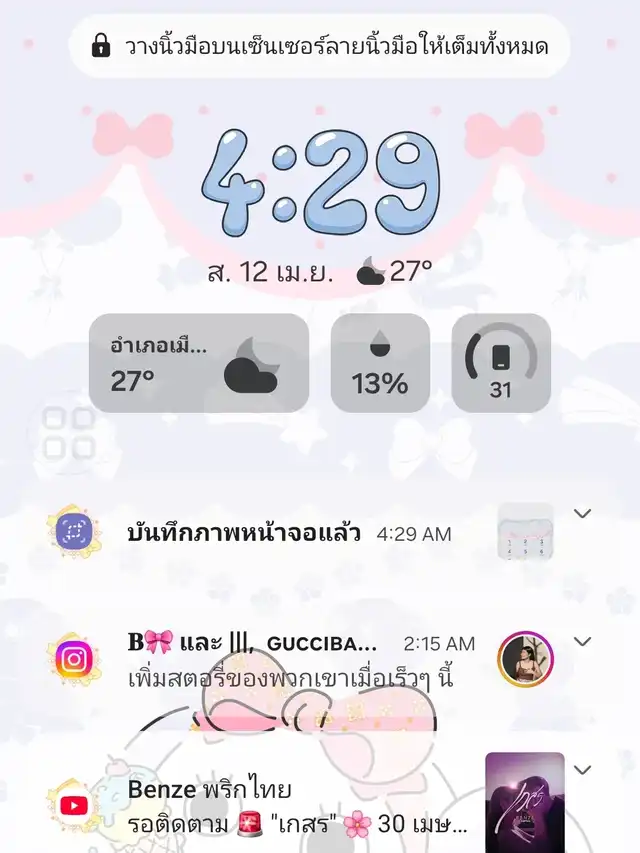Expand the บันทึกภาพหน้าจอแล้ว notification chevron
Viewport: 640px width, 853px height.
coord(583,514)
